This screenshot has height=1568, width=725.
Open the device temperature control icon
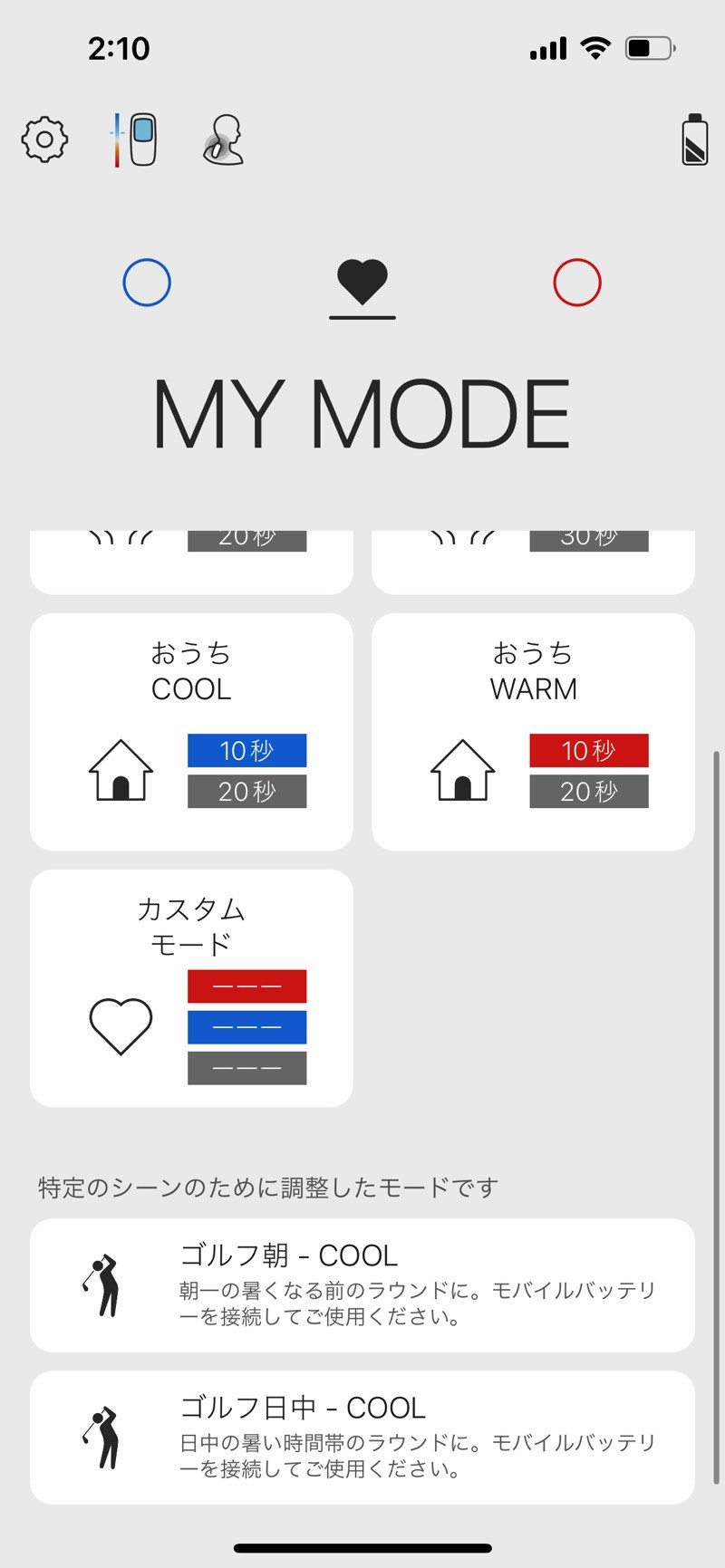click(135, 139)
